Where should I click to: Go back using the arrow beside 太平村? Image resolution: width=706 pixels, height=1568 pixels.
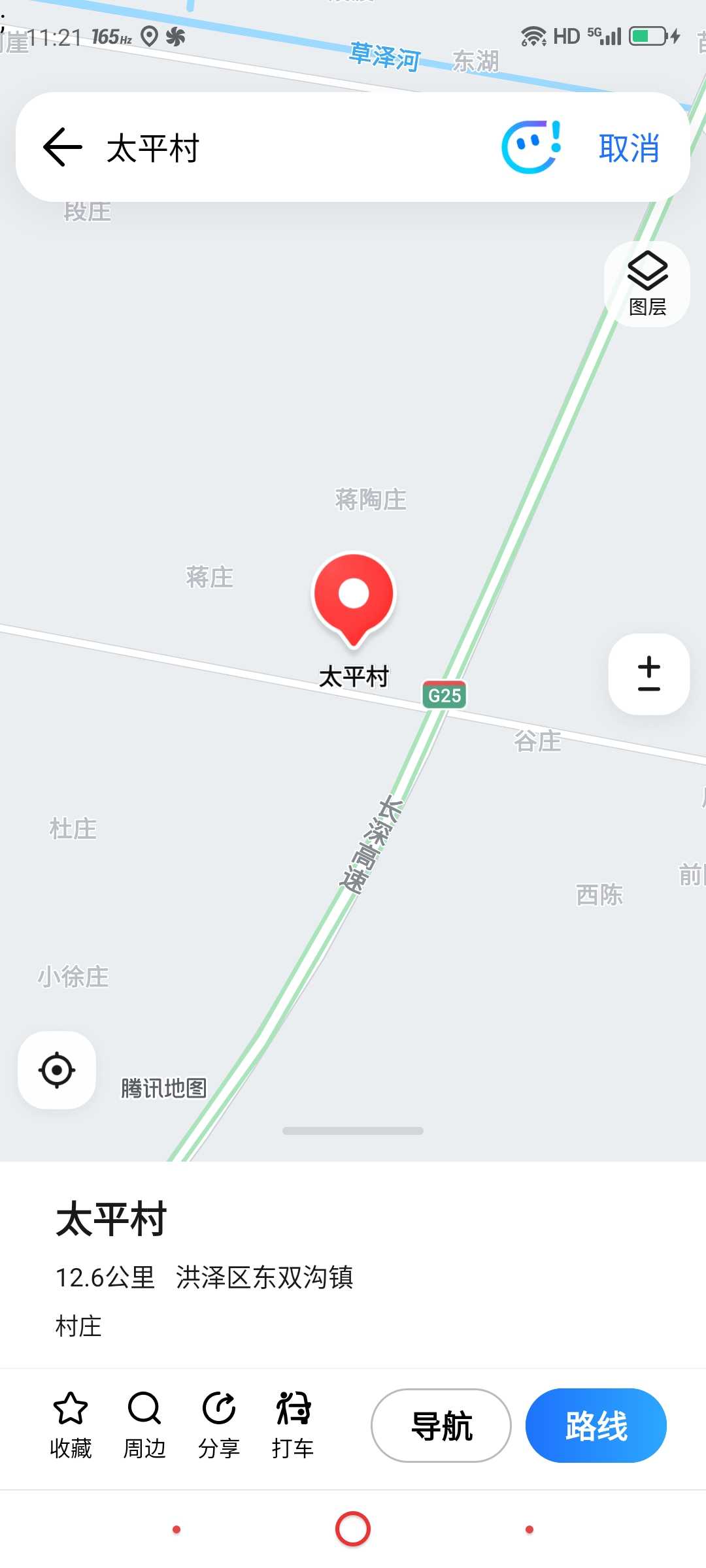click(63, 147)
